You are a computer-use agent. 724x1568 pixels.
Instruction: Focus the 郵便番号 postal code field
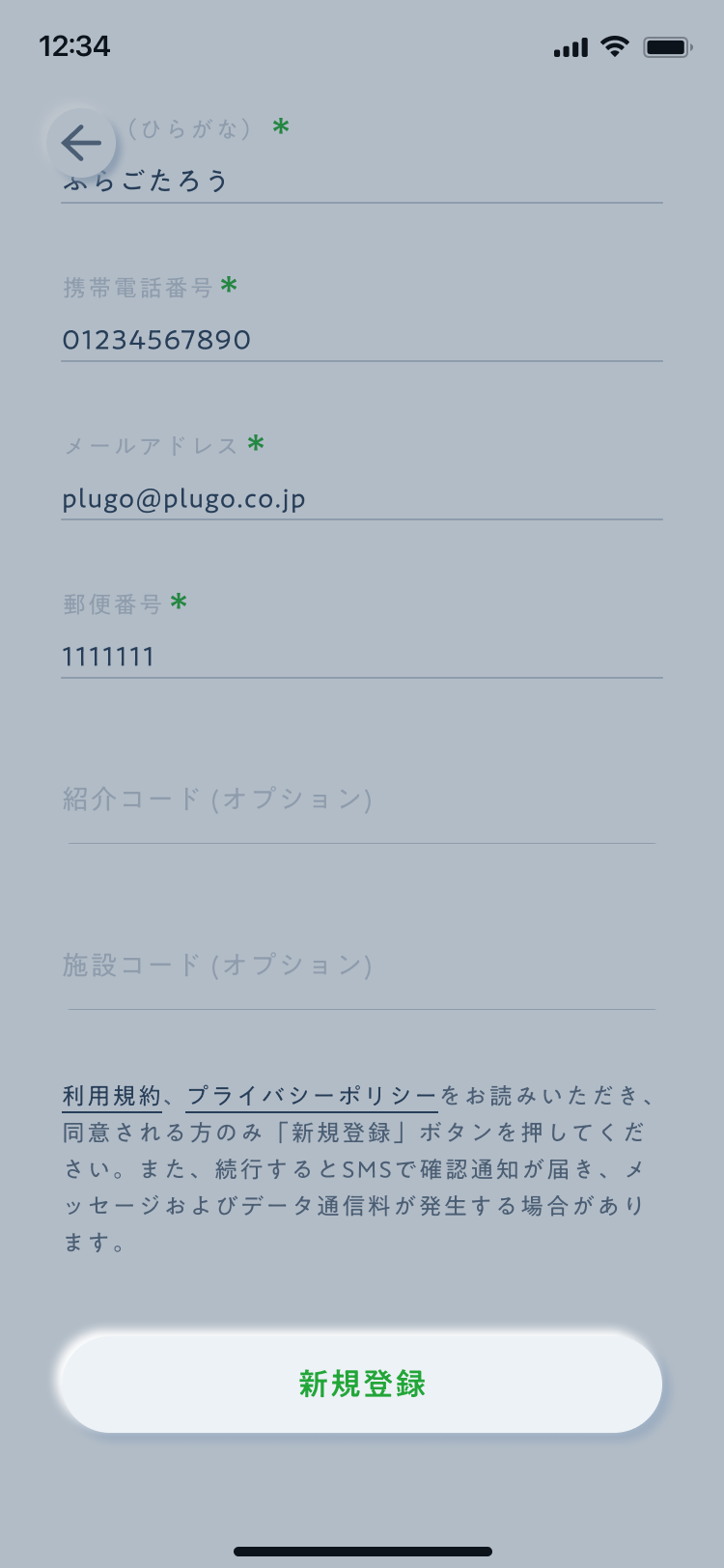pos(361,657)
